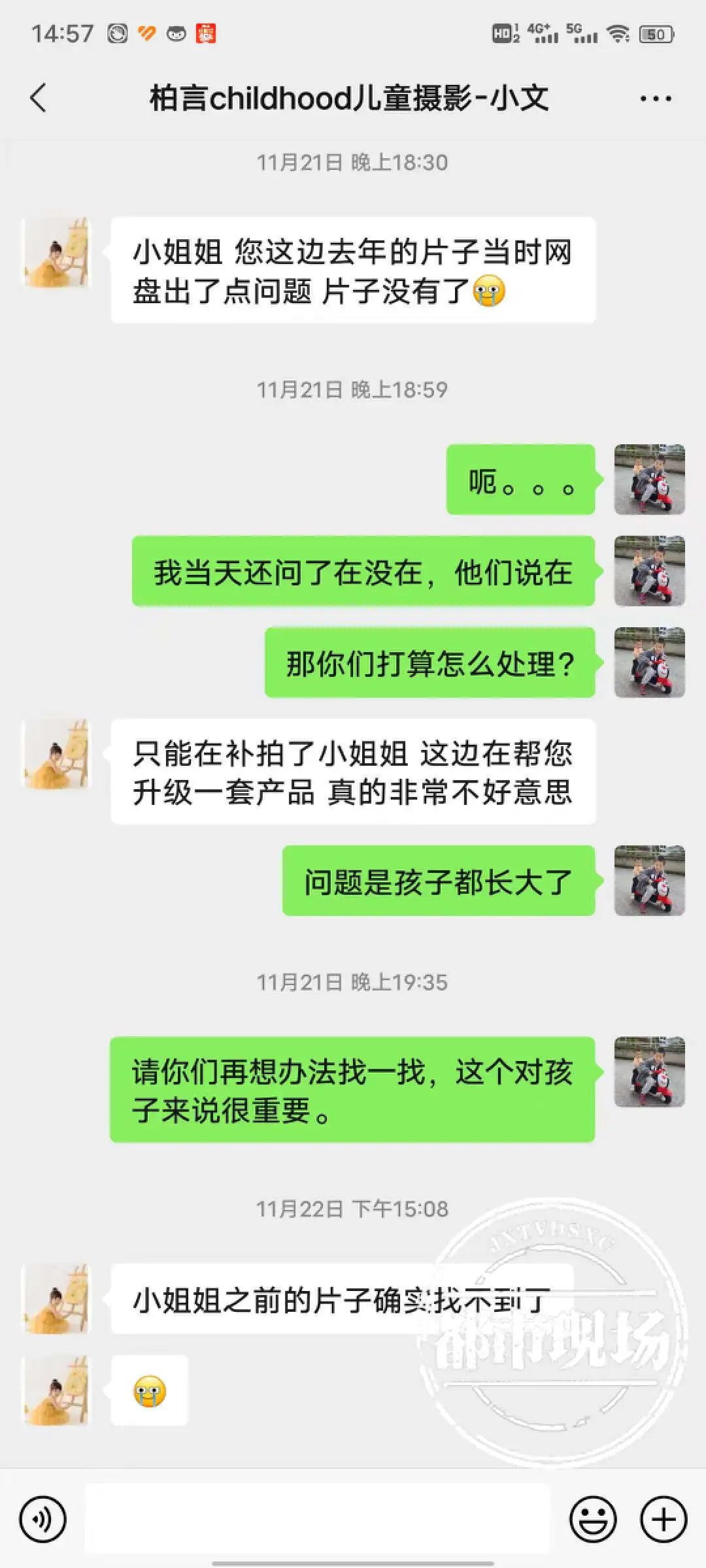Switch to voice message input
706x1568 pixels.
(42, 1520)
